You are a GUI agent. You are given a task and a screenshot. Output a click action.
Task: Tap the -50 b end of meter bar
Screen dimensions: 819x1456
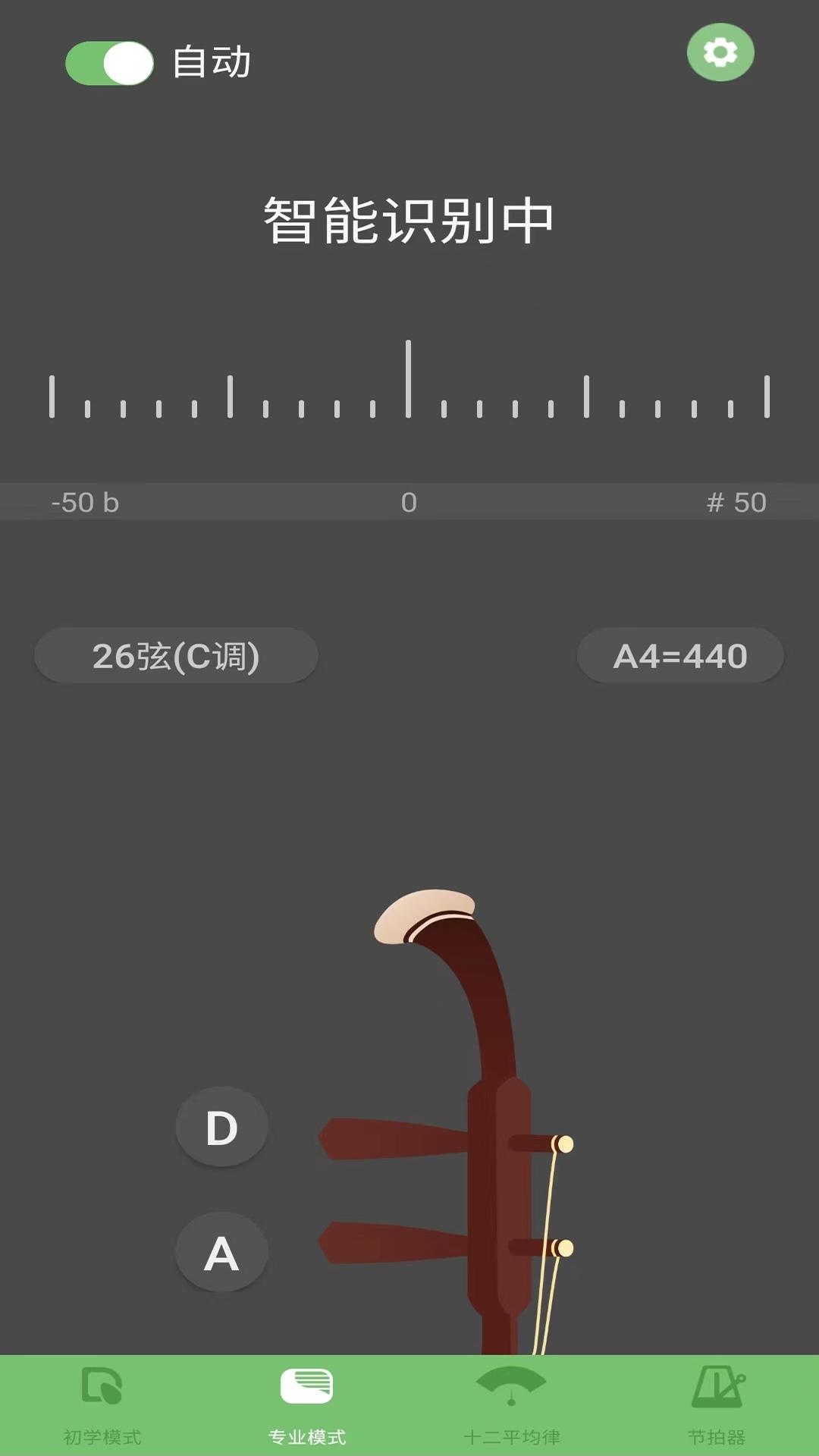pyautogui.click(x=85, y=502)
